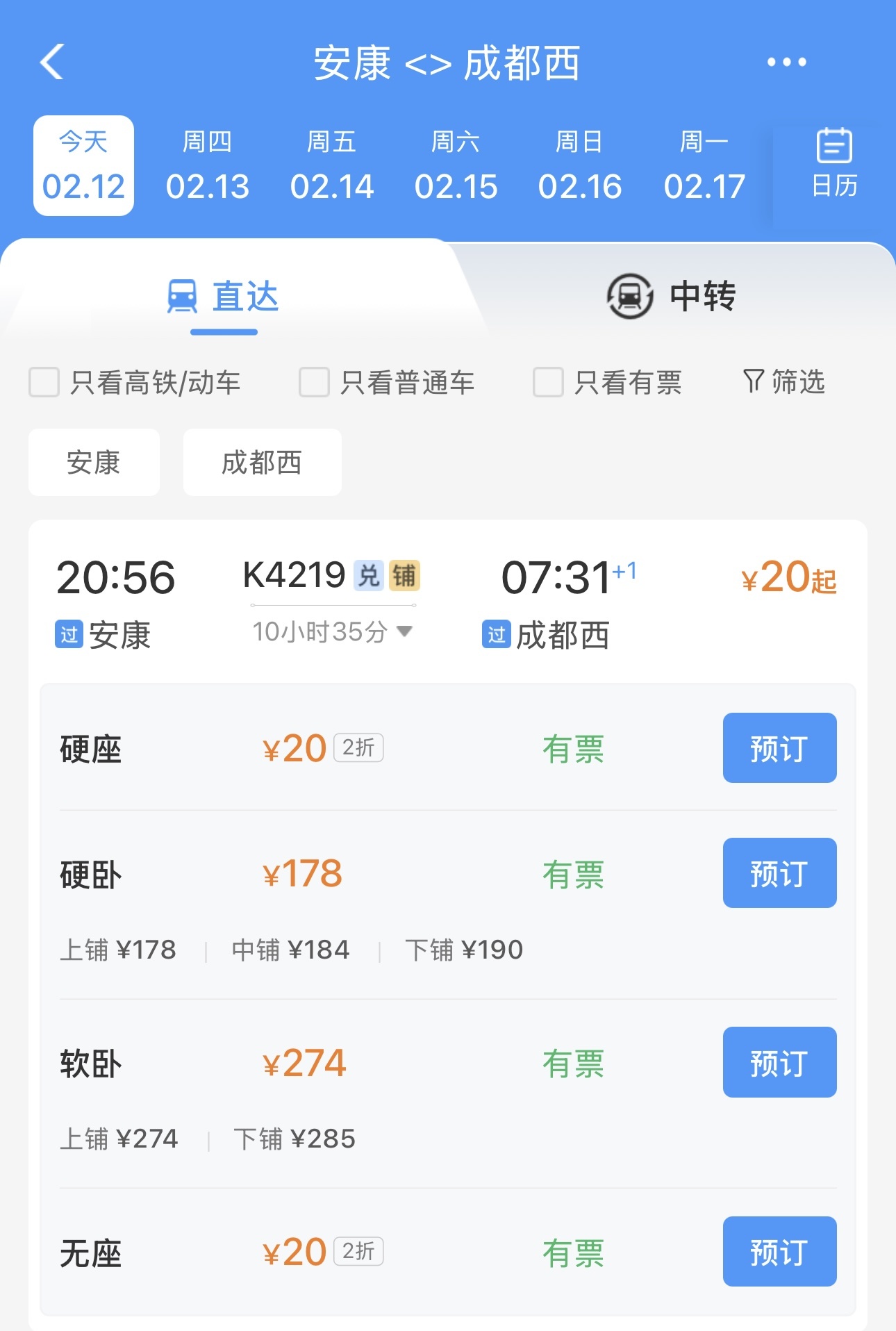Open the 筛选 filter options
Screen dimensions: 896x1331
coord(784,381)
